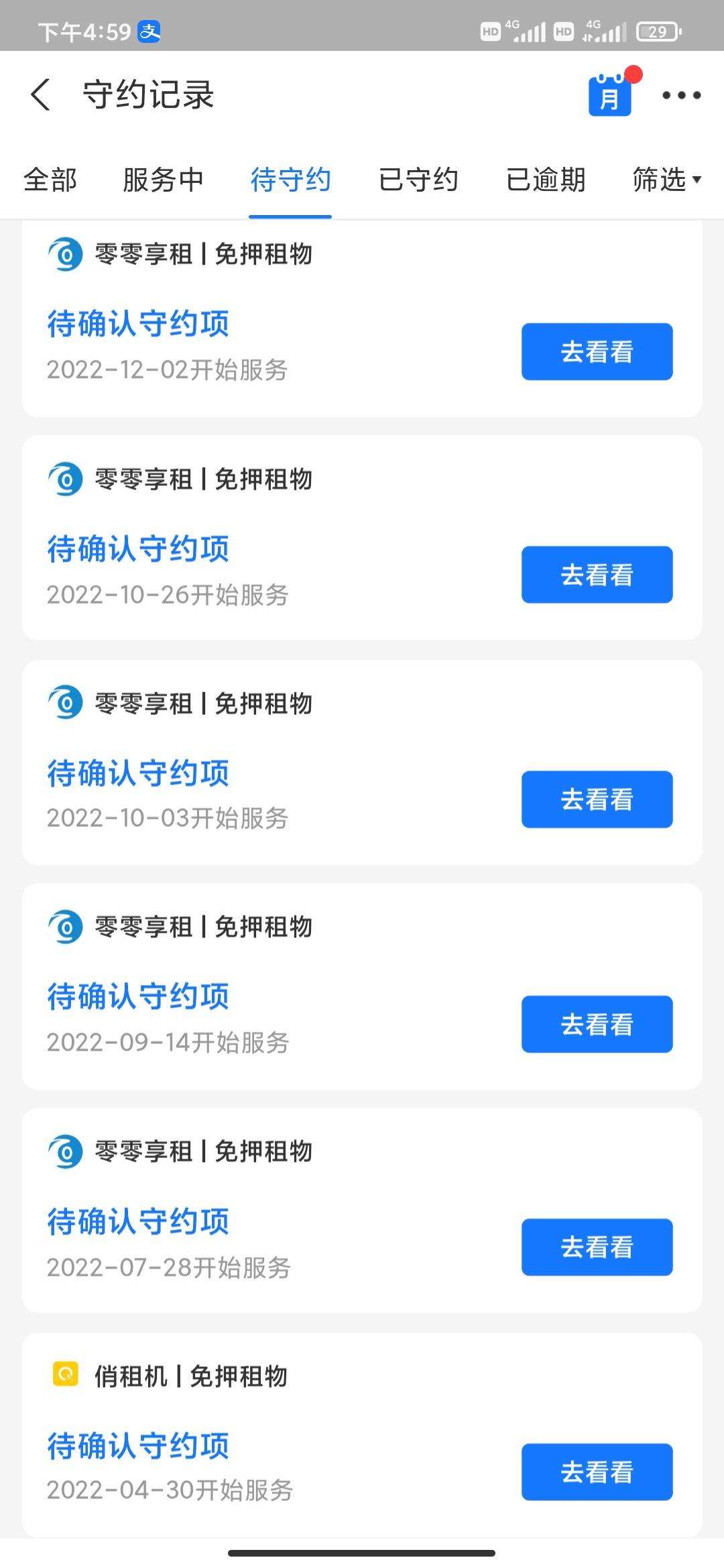Go back from 守约记录 page
The width and height of the screenshot is (724, 1568).
[41, 94]
